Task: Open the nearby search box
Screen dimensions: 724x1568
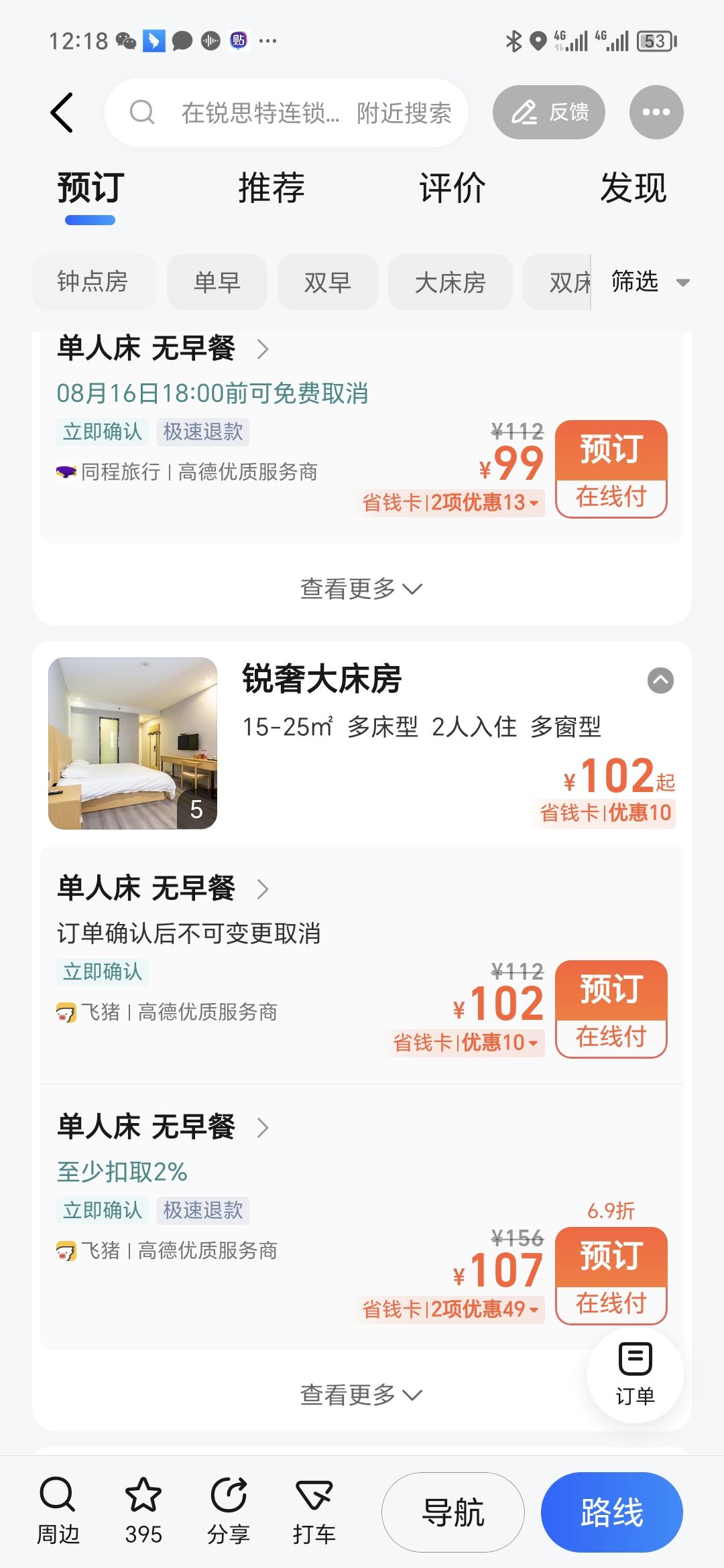Action: tap(288, 113)
